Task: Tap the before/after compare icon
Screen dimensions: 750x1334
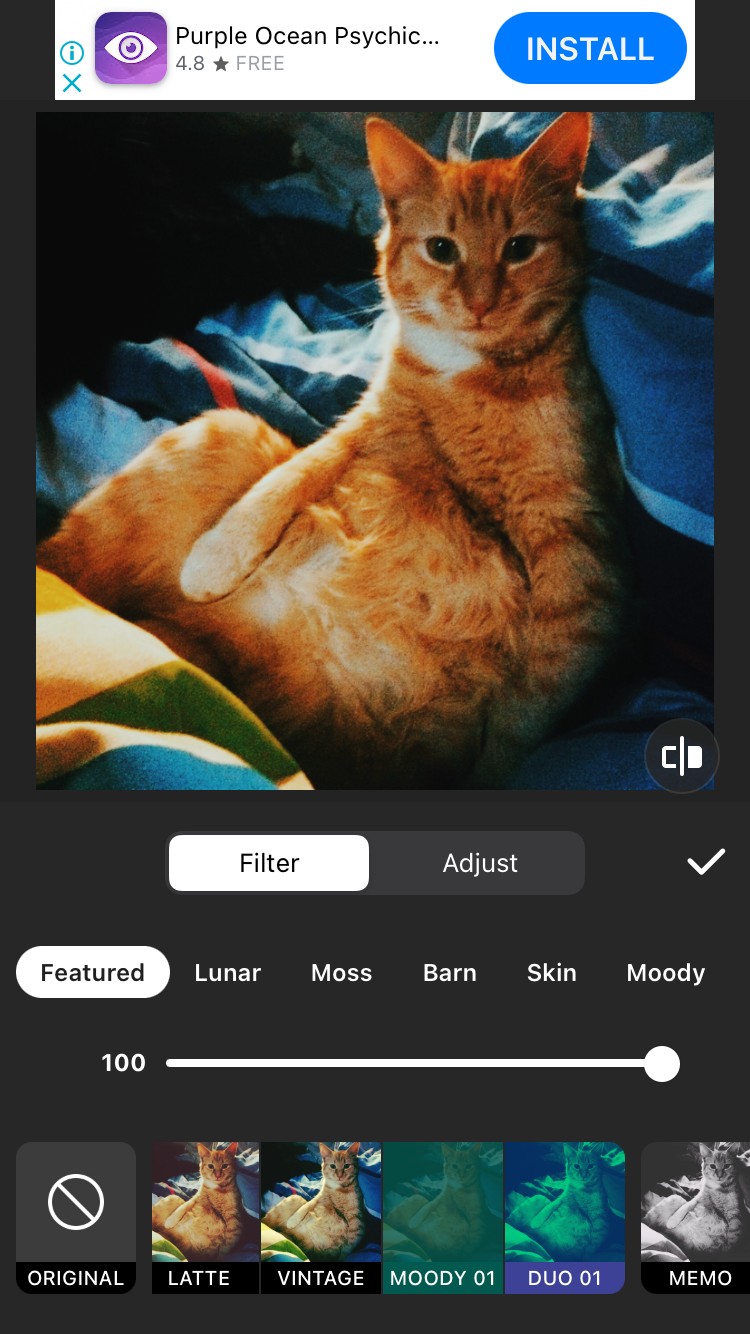Action: click(682, 757)
